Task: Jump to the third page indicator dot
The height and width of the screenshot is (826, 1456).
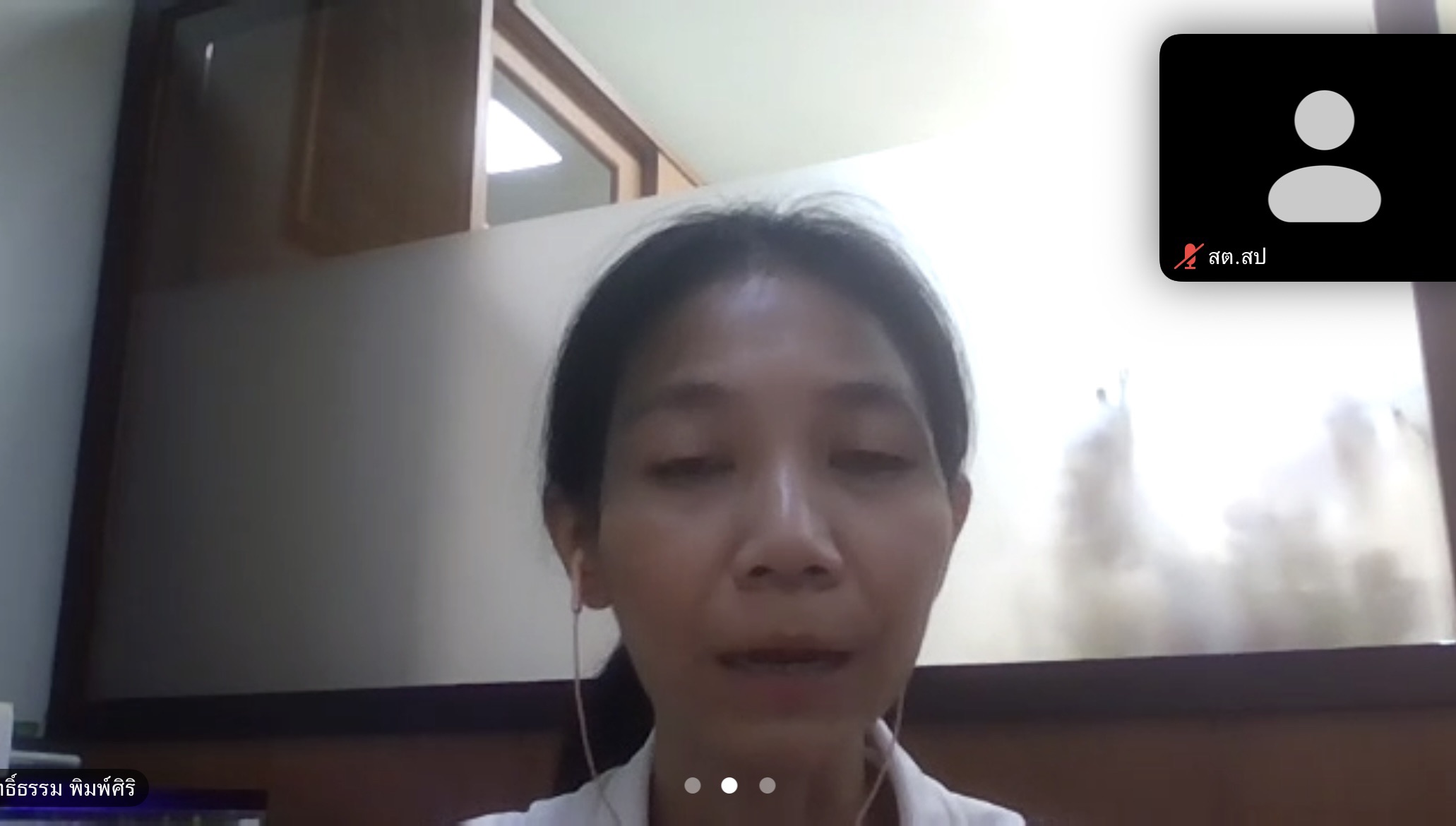Action: tap(768, 785)
